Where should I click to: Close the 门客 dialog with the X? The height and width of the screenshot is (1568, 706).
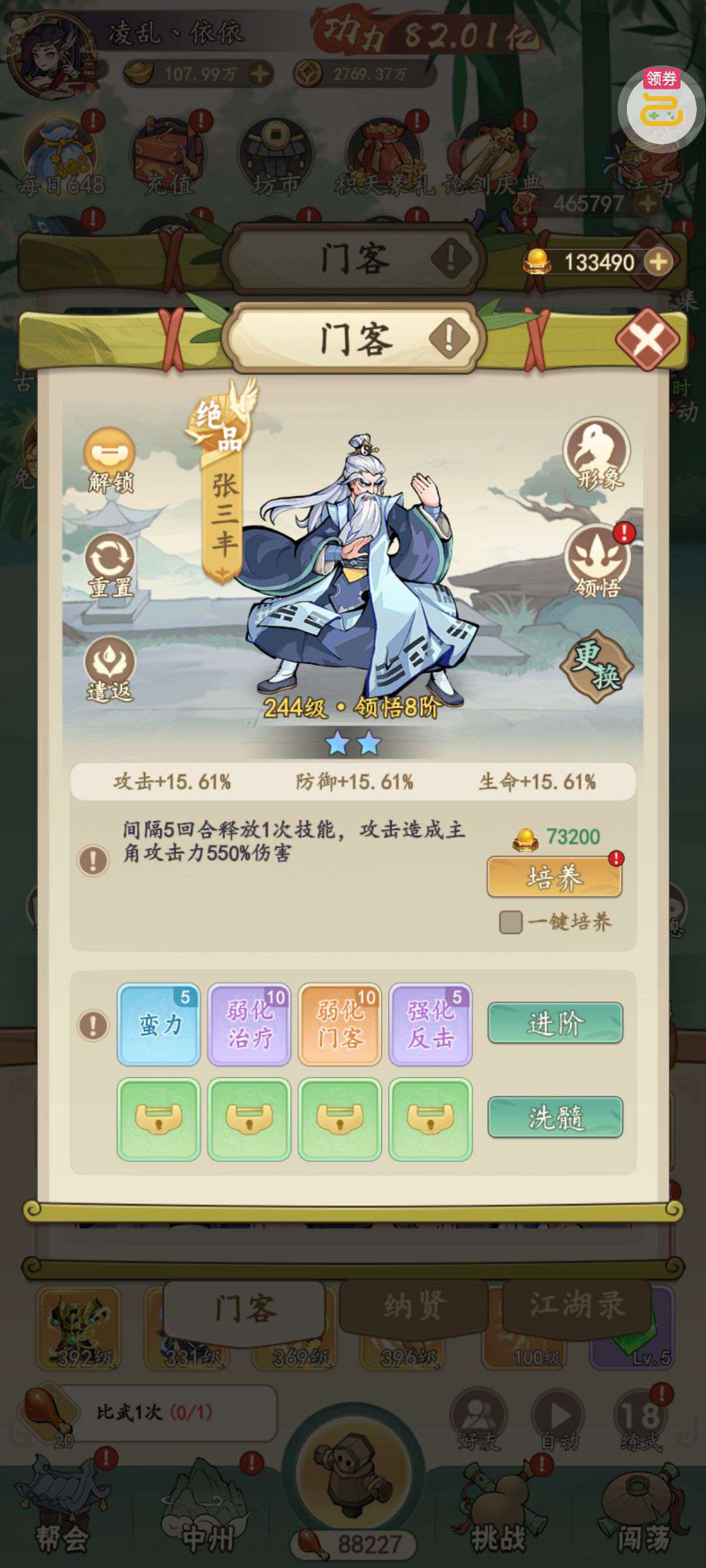[x=647, y=339]
